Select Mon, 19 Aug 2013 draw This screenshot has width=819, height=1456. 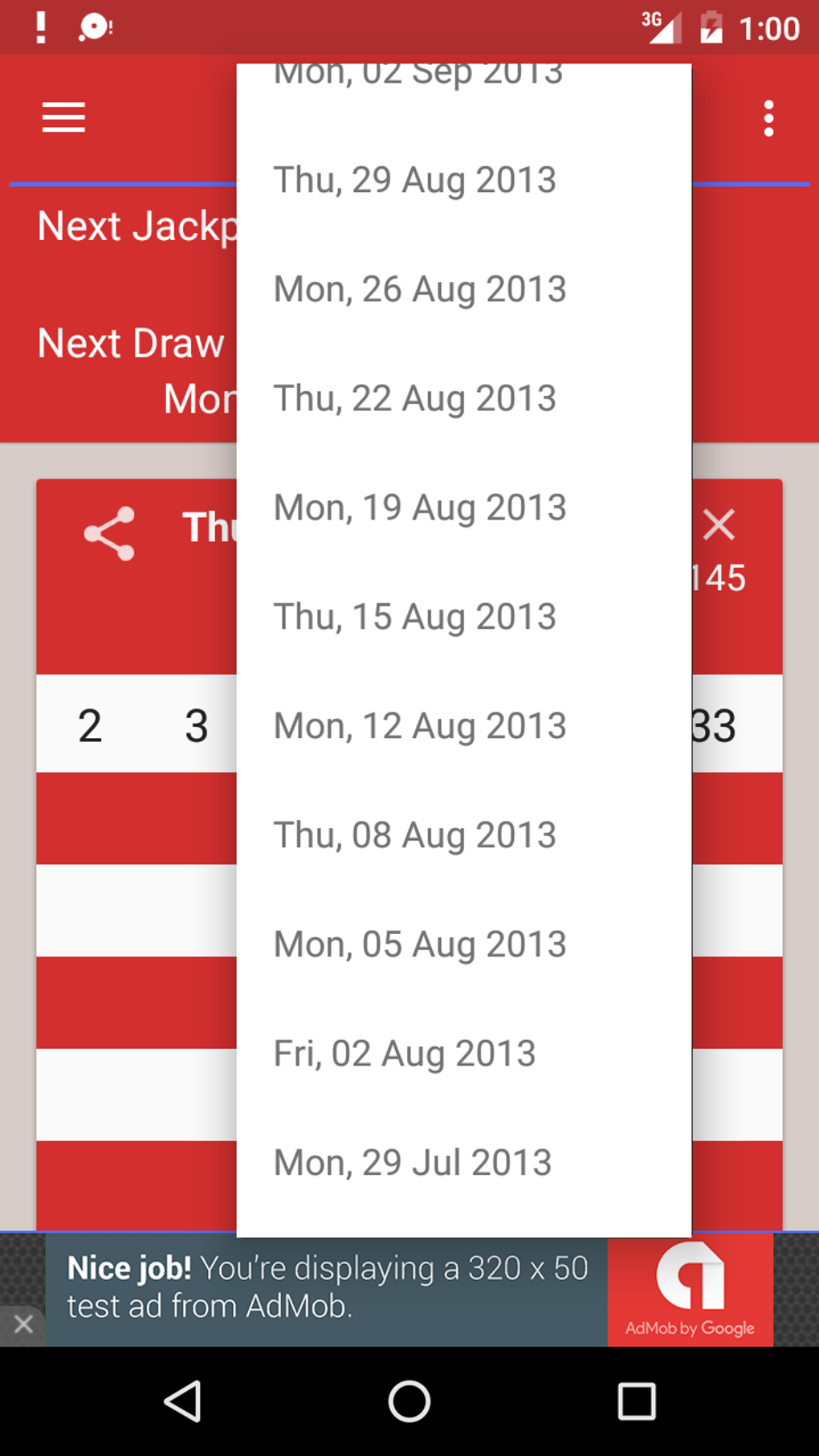463,508
